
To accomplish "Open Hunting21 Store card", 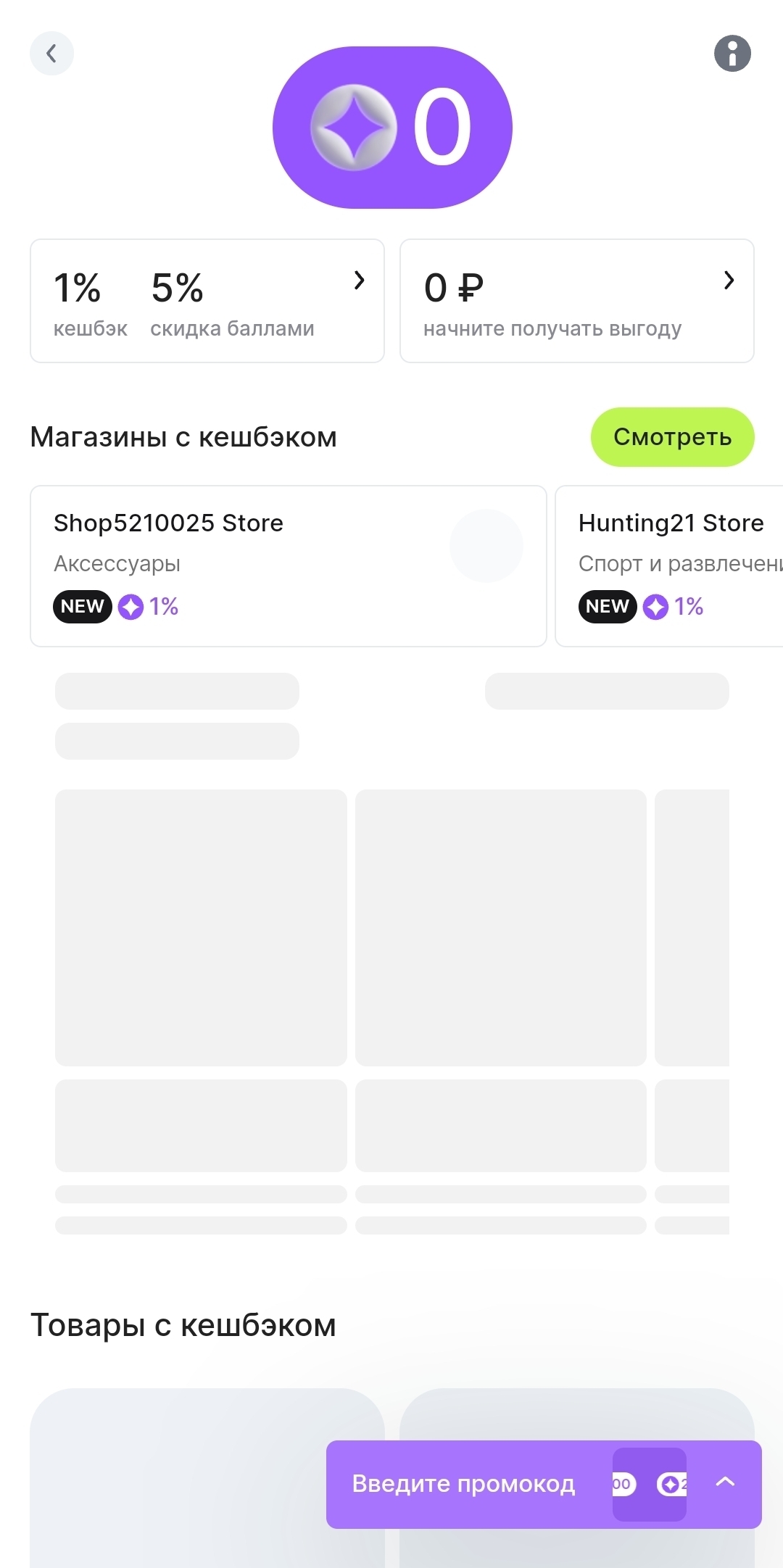I will (669, 566).
